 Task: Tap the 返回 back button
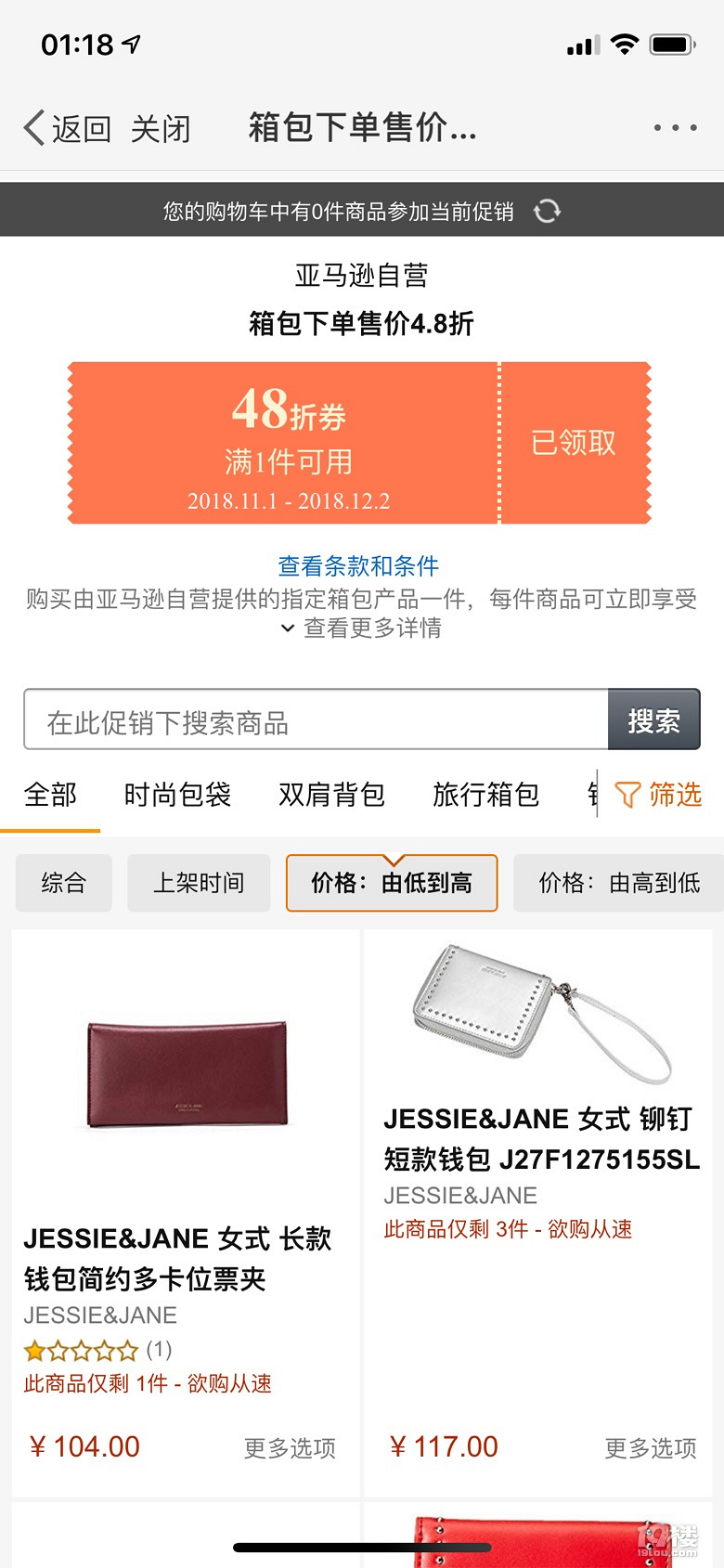[67, 128]
